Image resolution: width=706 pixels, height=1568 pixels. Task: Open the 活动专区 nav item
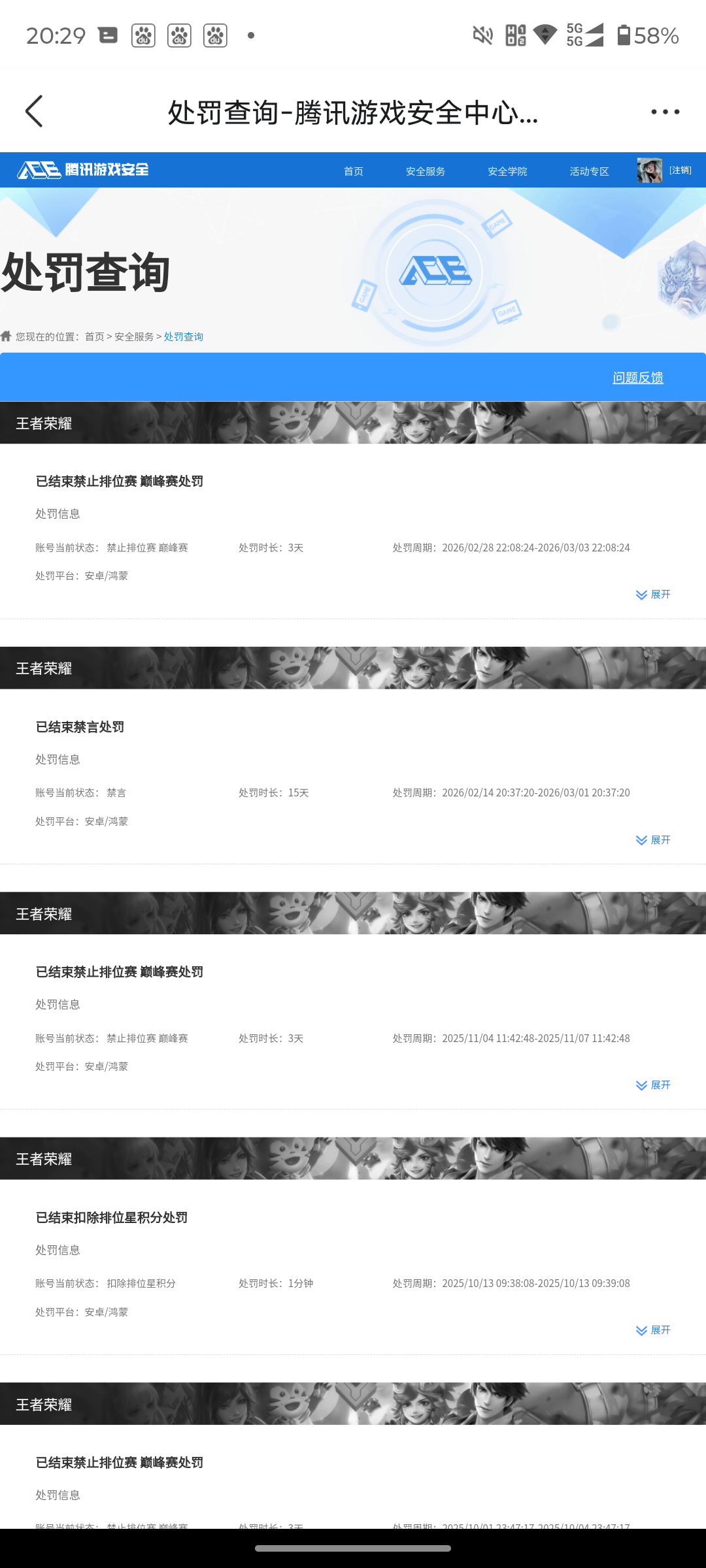589,171
